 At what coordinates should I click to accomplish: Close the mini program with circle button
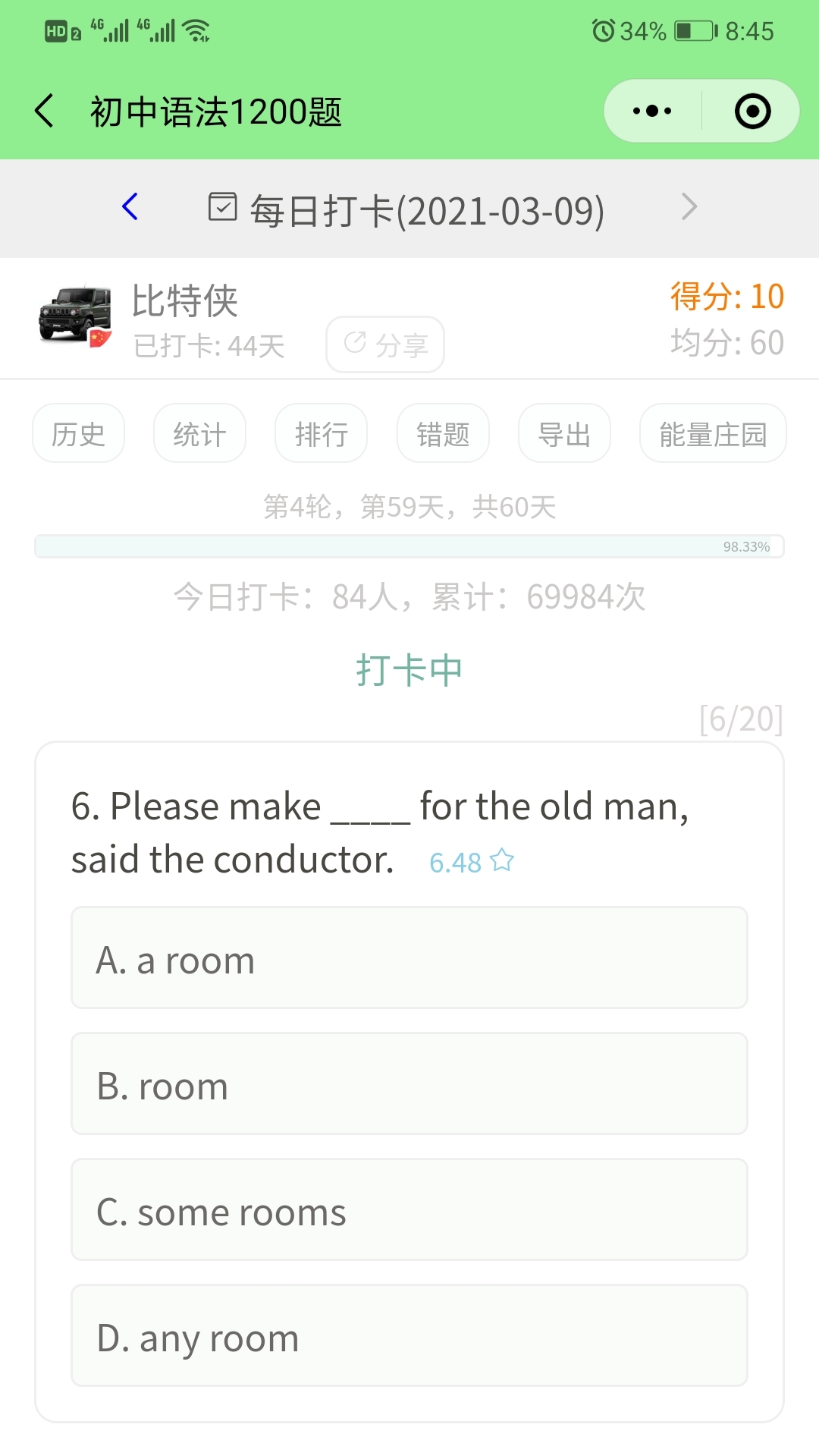[752, 112]
